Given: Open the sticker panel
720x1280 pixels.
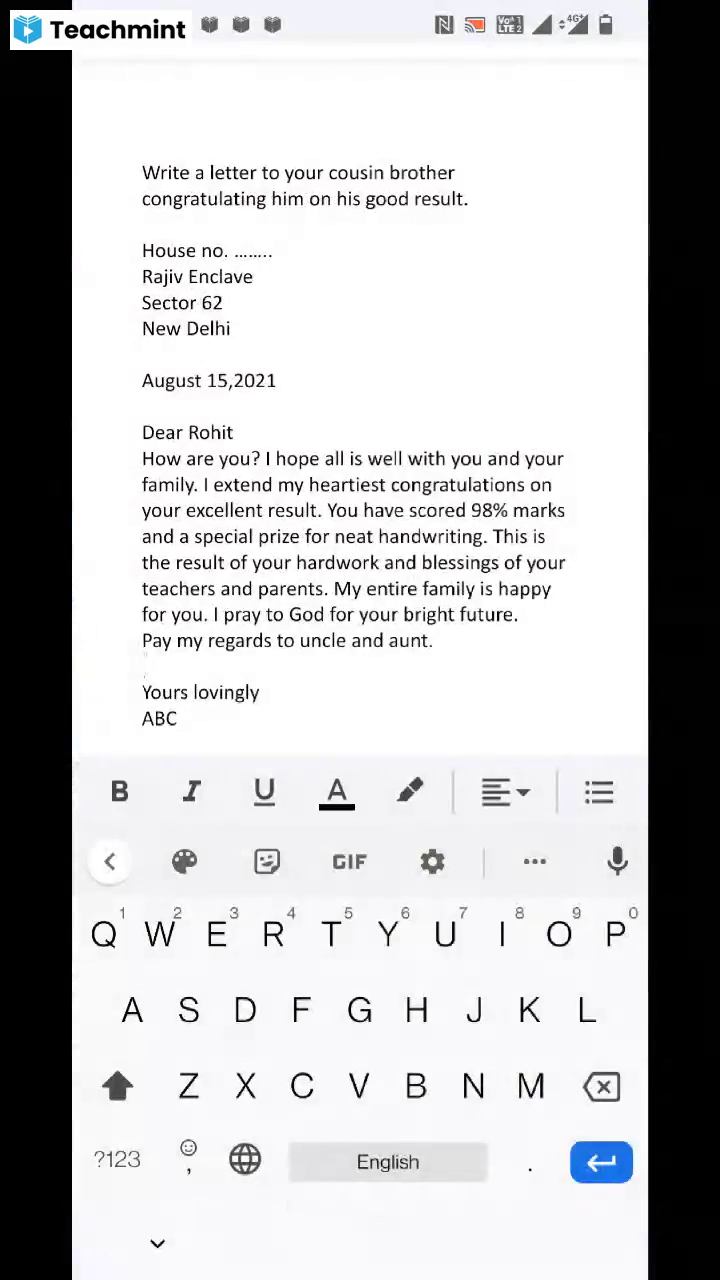Looking at the screenshot, I should point(267,862).
